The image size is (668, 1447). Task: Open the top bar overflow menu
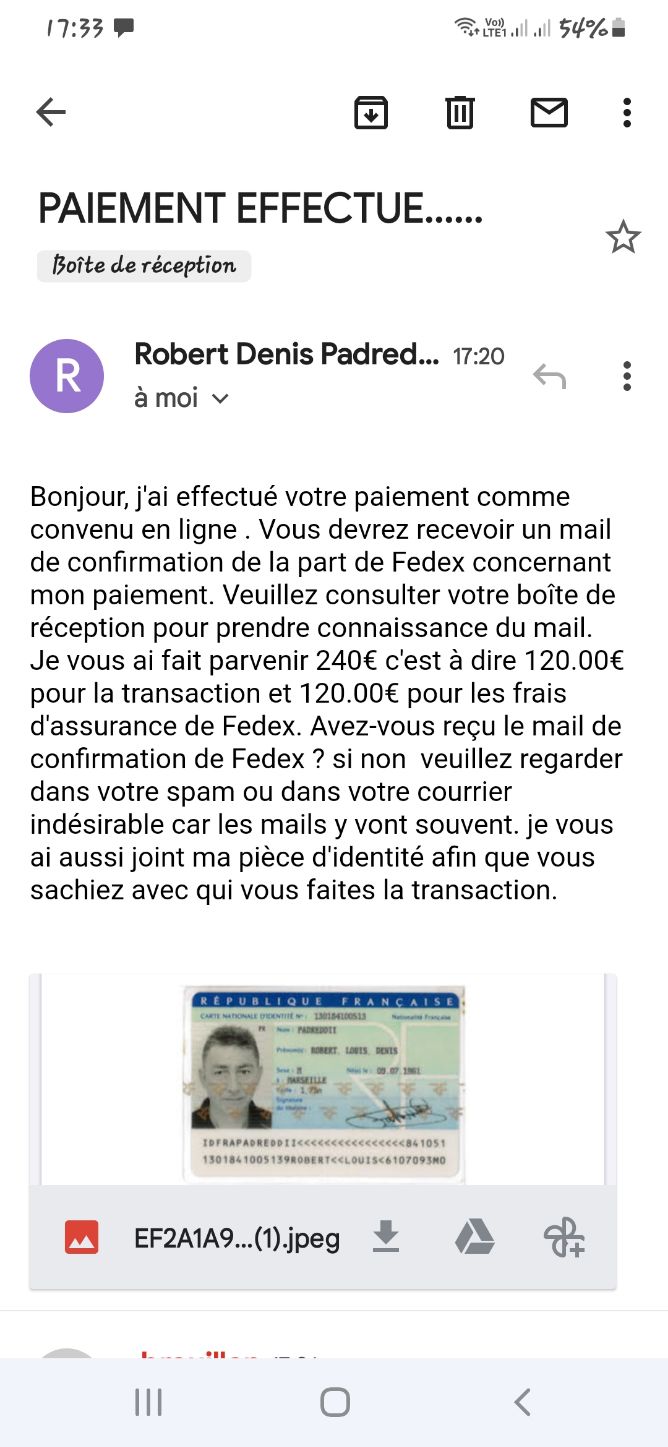[x=627, y=112]
